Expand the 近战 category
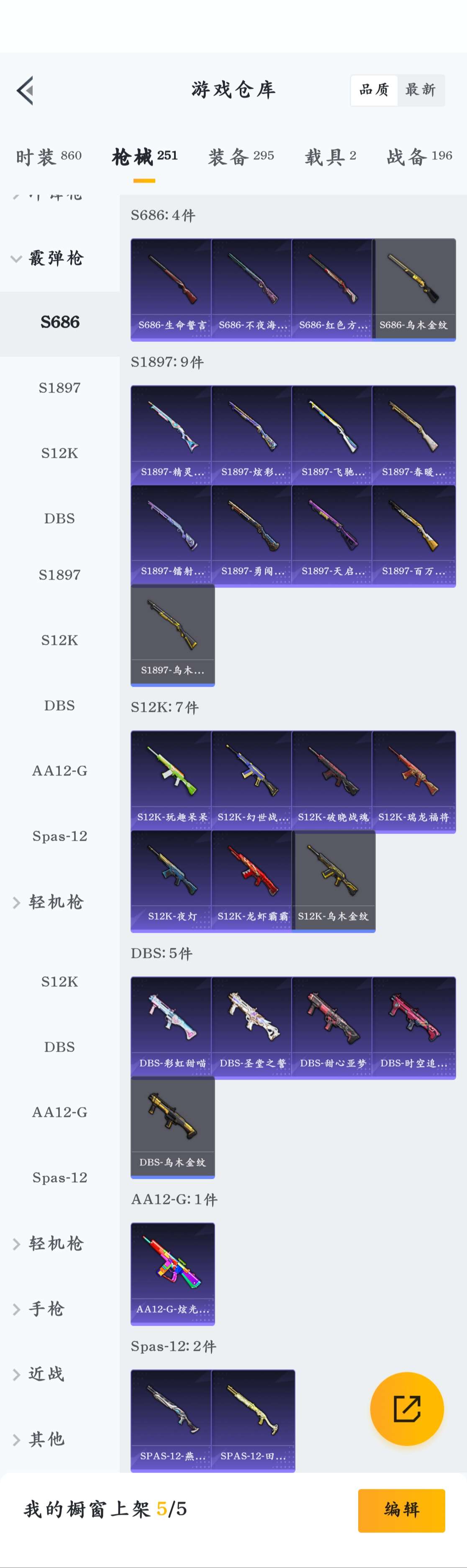The image size is (467, 1568). pyautogui.click(x=46, y=1374)
